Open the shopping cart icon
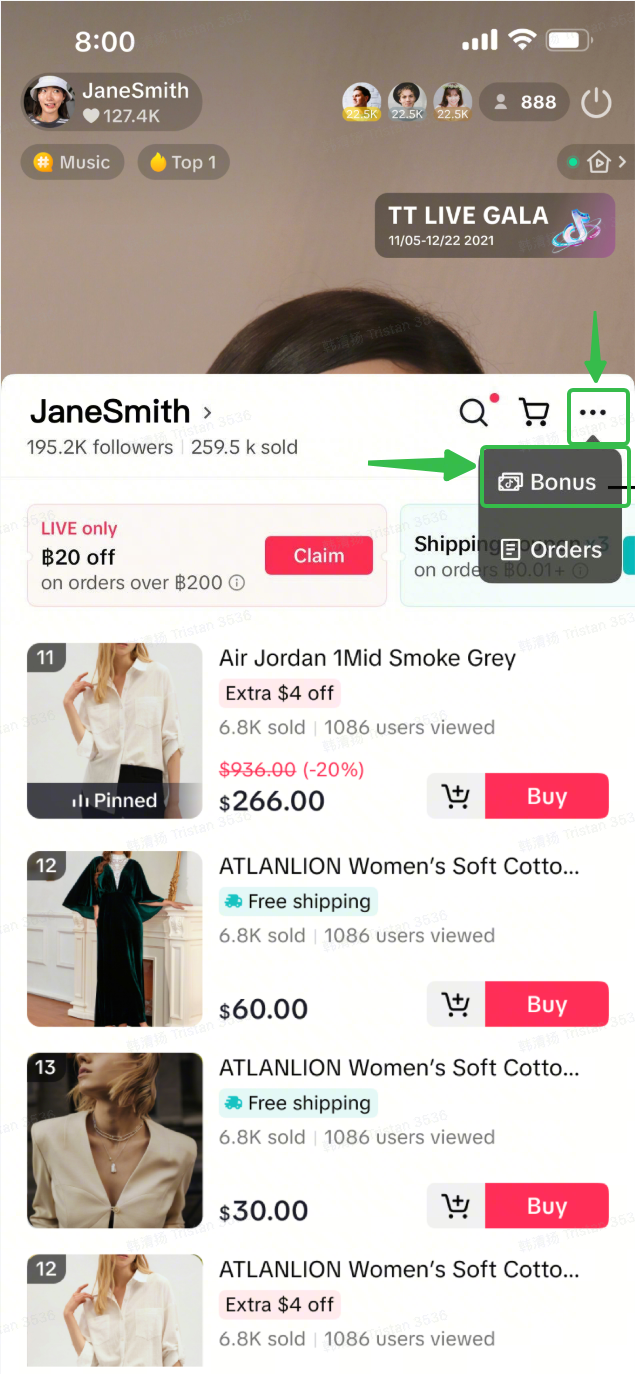The width and height of the screenshot is (635, 1374). [534, 412]
